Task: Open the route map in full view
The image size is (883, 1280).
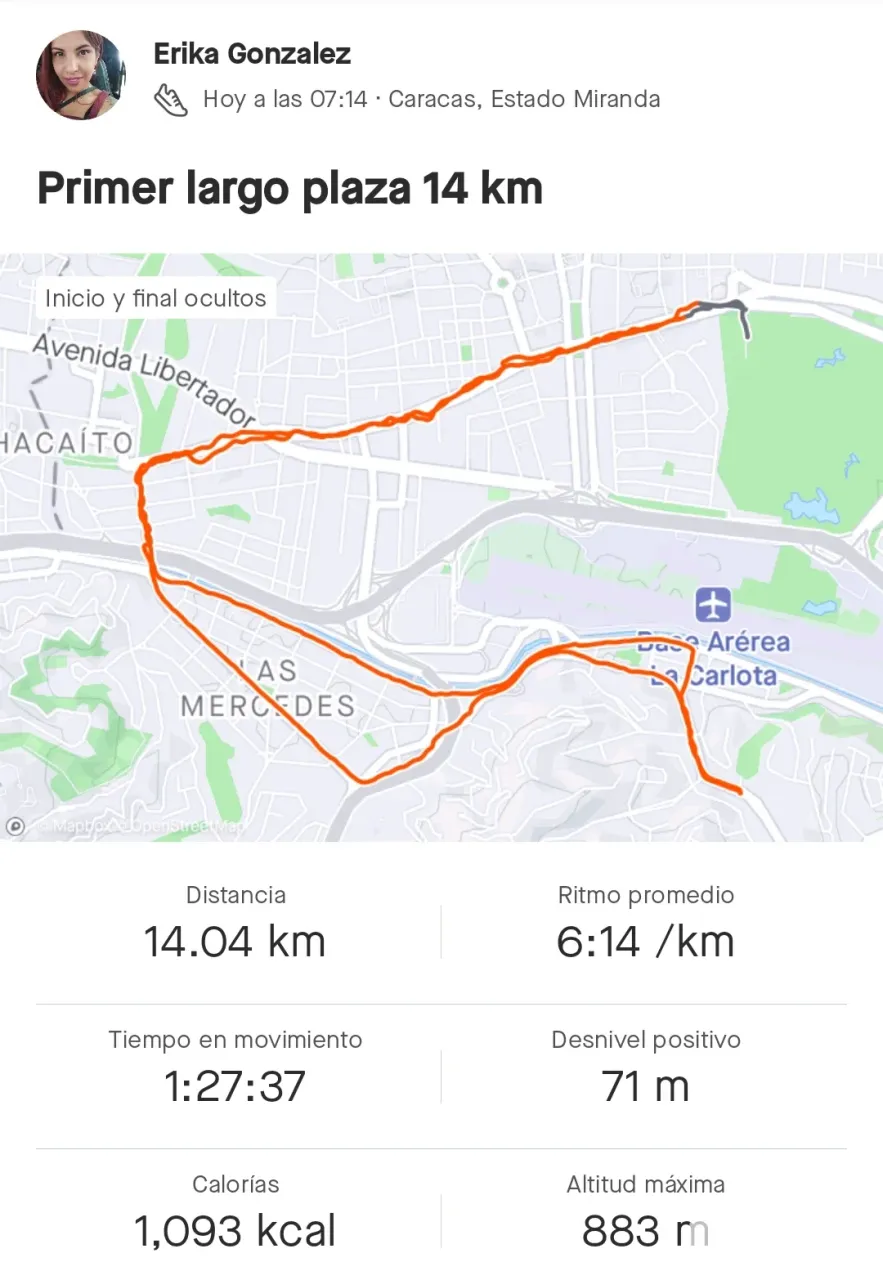Action: pyautogui.click(x=440, y=545)
